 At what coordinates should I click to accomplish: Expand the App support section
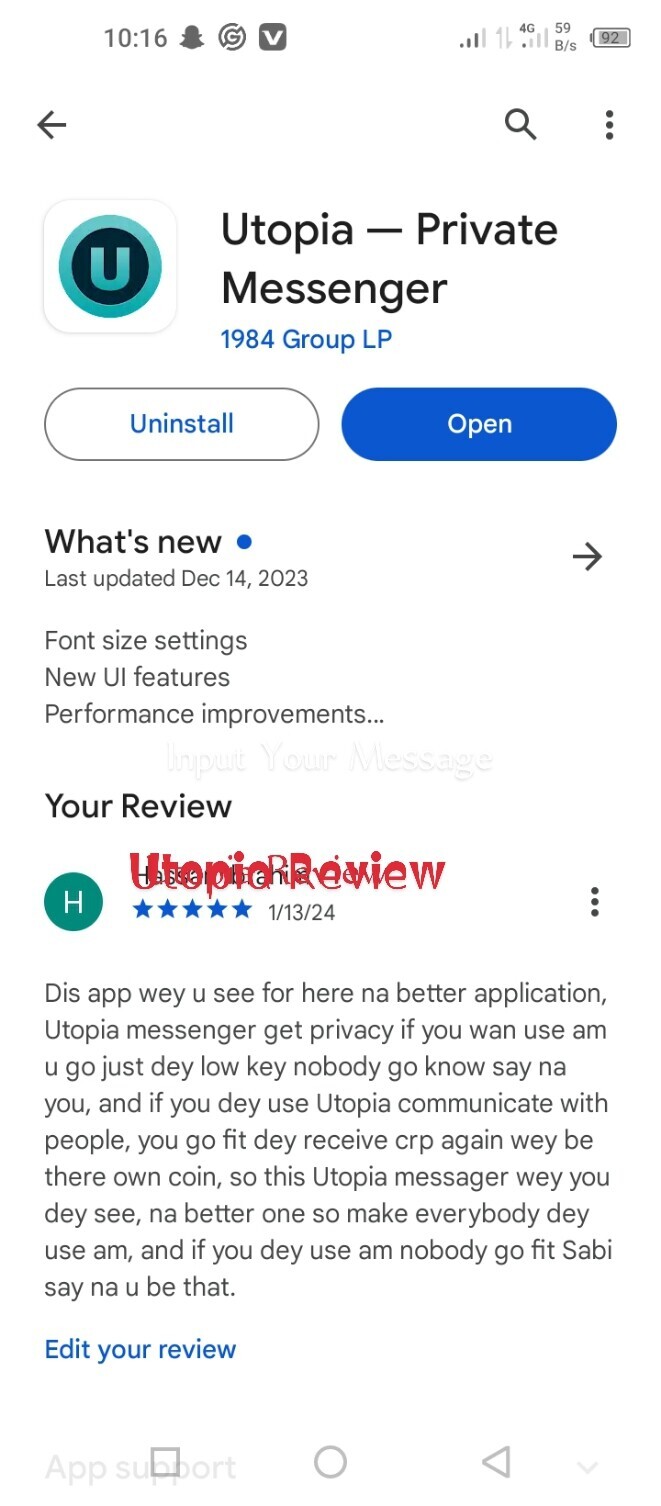click(588, 1468)
